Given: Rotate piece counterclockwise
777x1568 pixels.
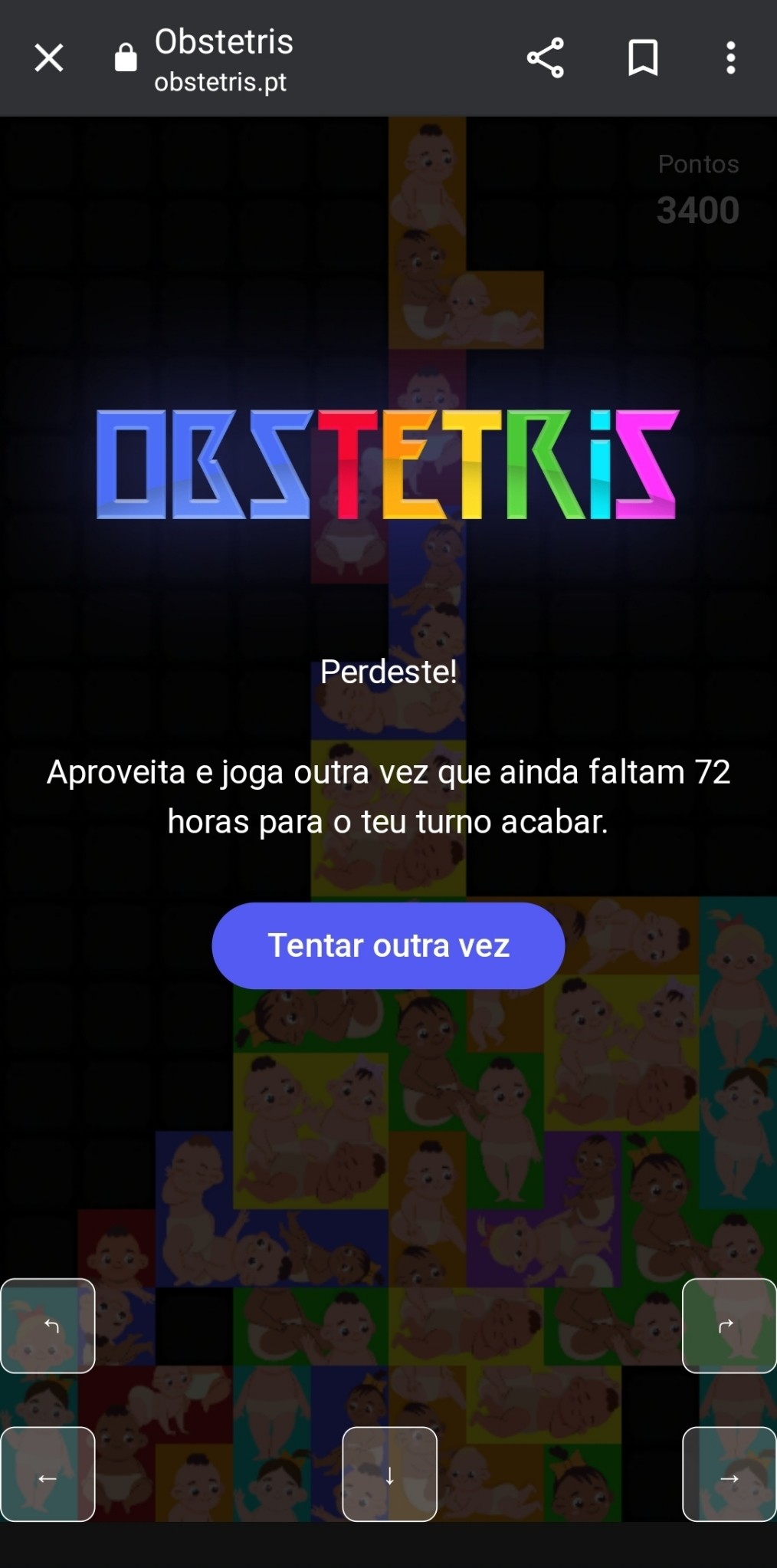Looking at the screenshot, I should (48, 1326).
